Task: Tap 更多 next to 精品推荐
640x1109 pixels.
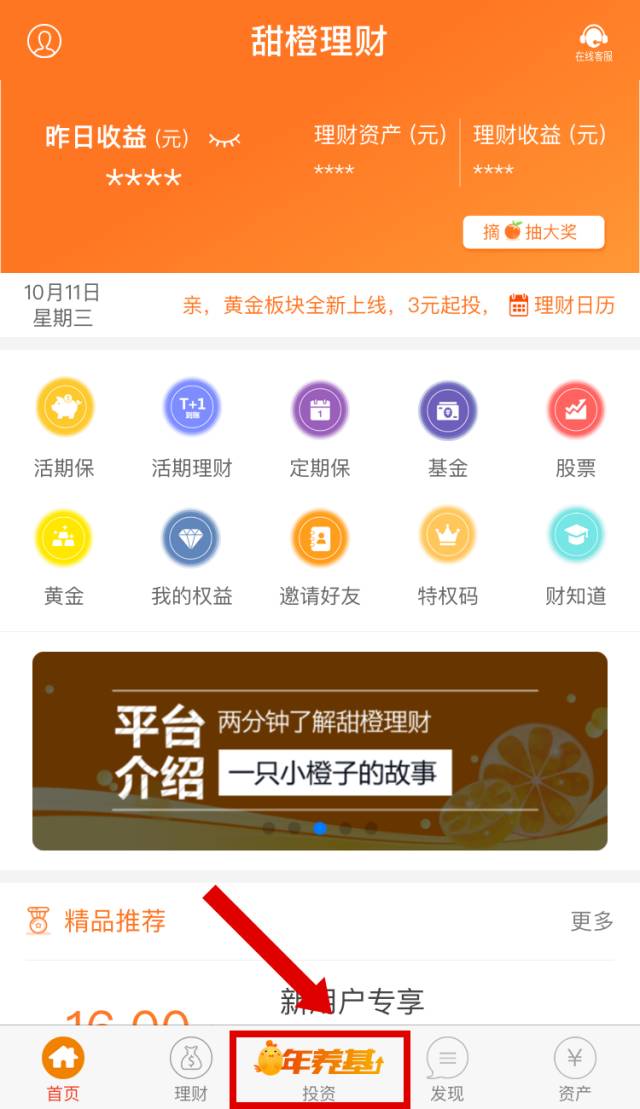Action: point(592,921)
